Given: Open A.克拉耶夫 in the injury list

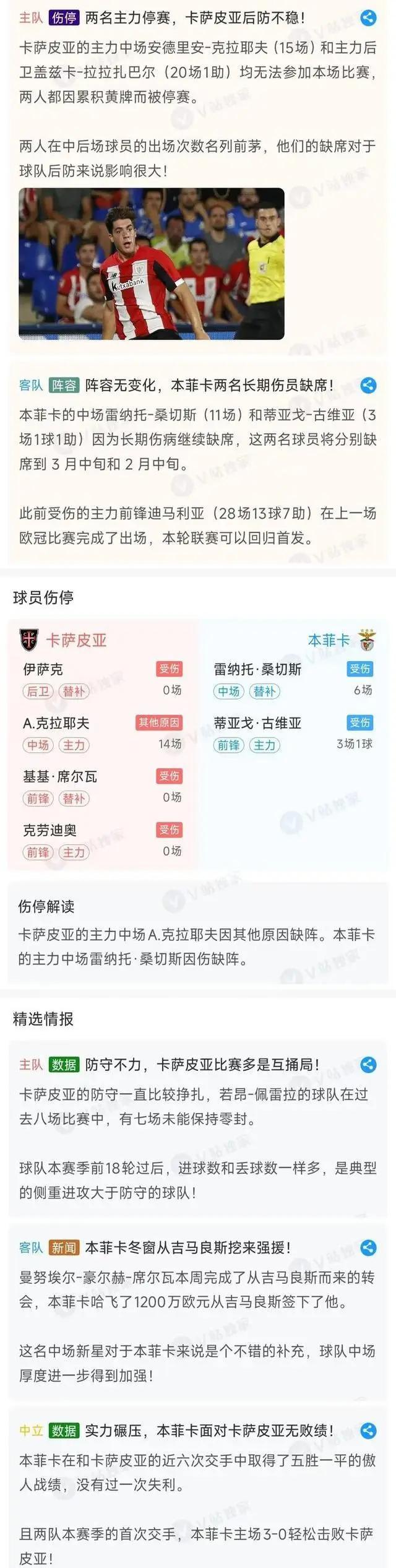Looking at the screenshot, I should pos(102,733).
